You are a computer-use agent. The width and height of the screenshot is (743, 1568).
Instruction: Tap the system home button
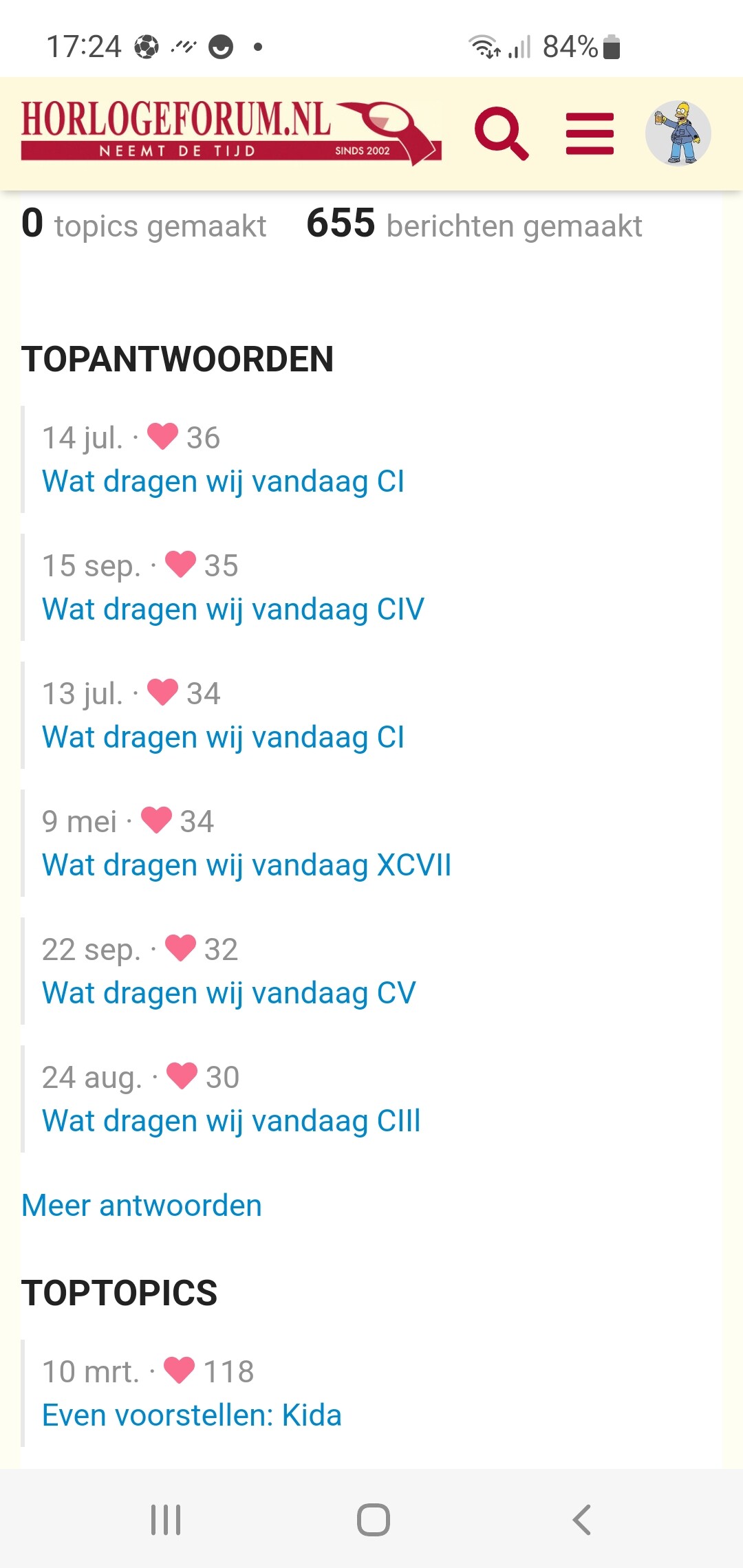point(374,1520)
